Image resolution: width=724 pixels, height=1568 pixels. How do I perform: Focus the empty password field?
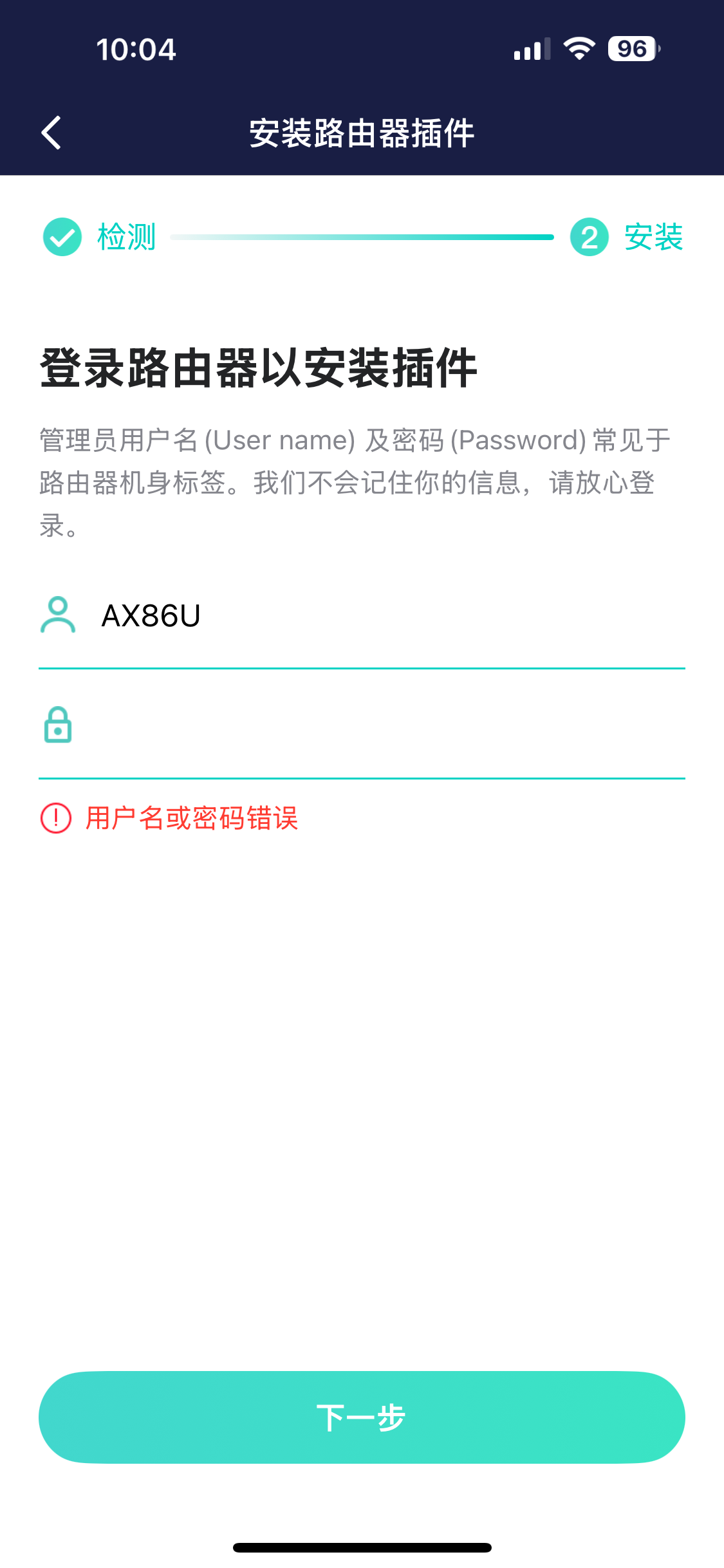[x=386, y=725]
